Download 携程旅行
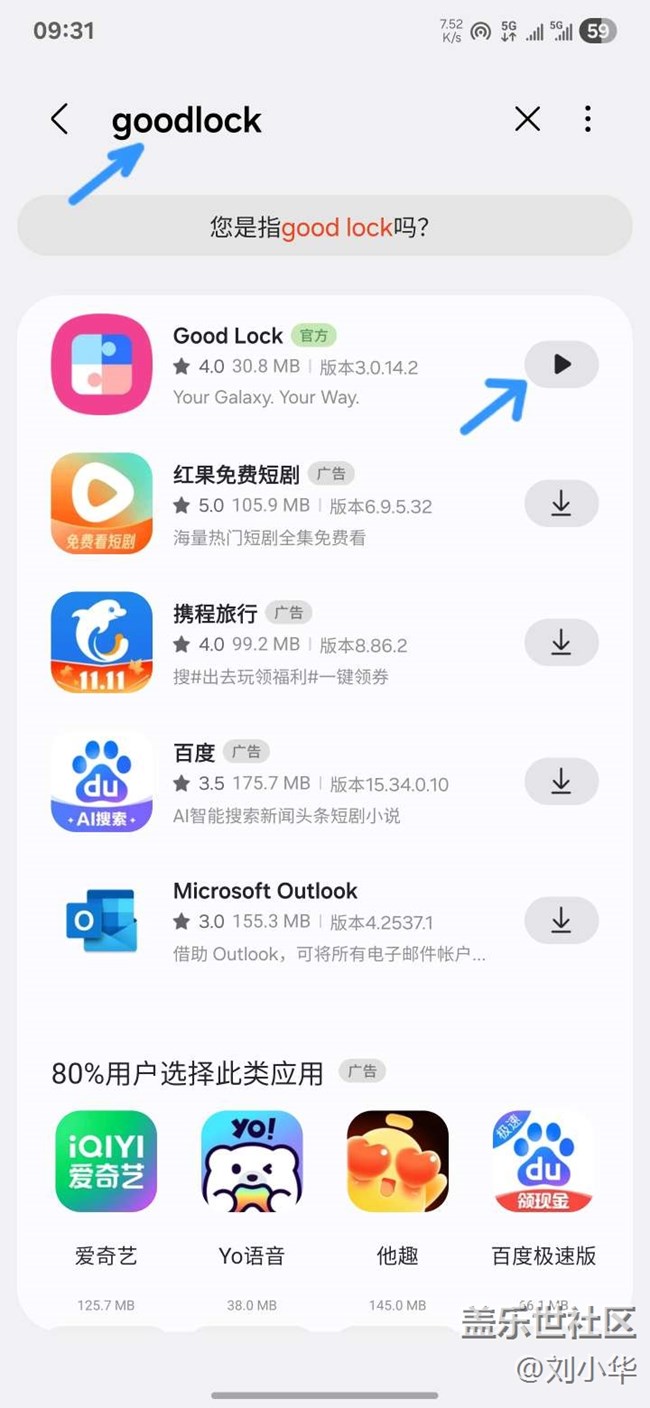Screen dimensions: 650x1408 click(561, 643)
